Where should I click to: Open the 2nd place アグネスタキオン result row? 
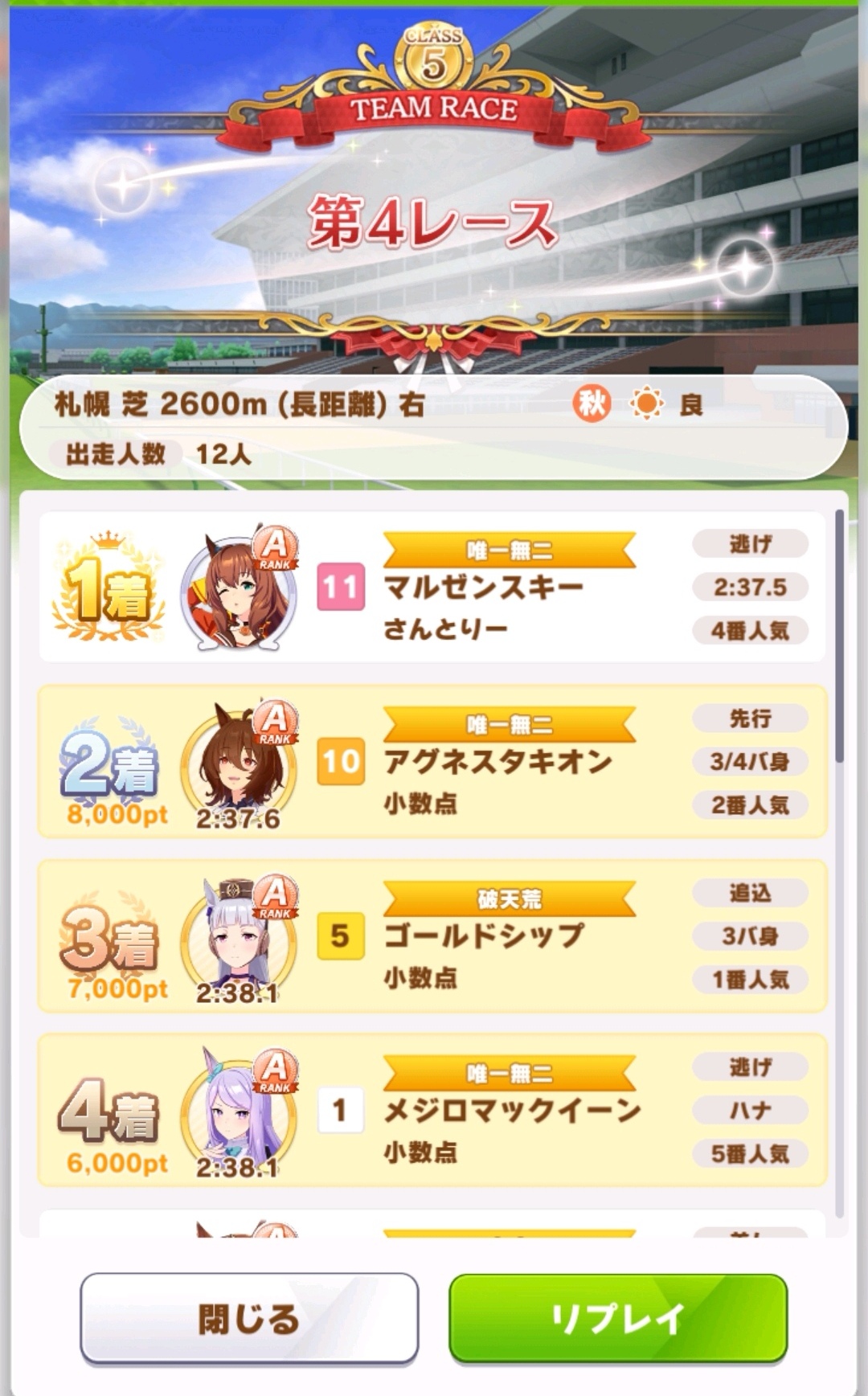tap(432, 761)
